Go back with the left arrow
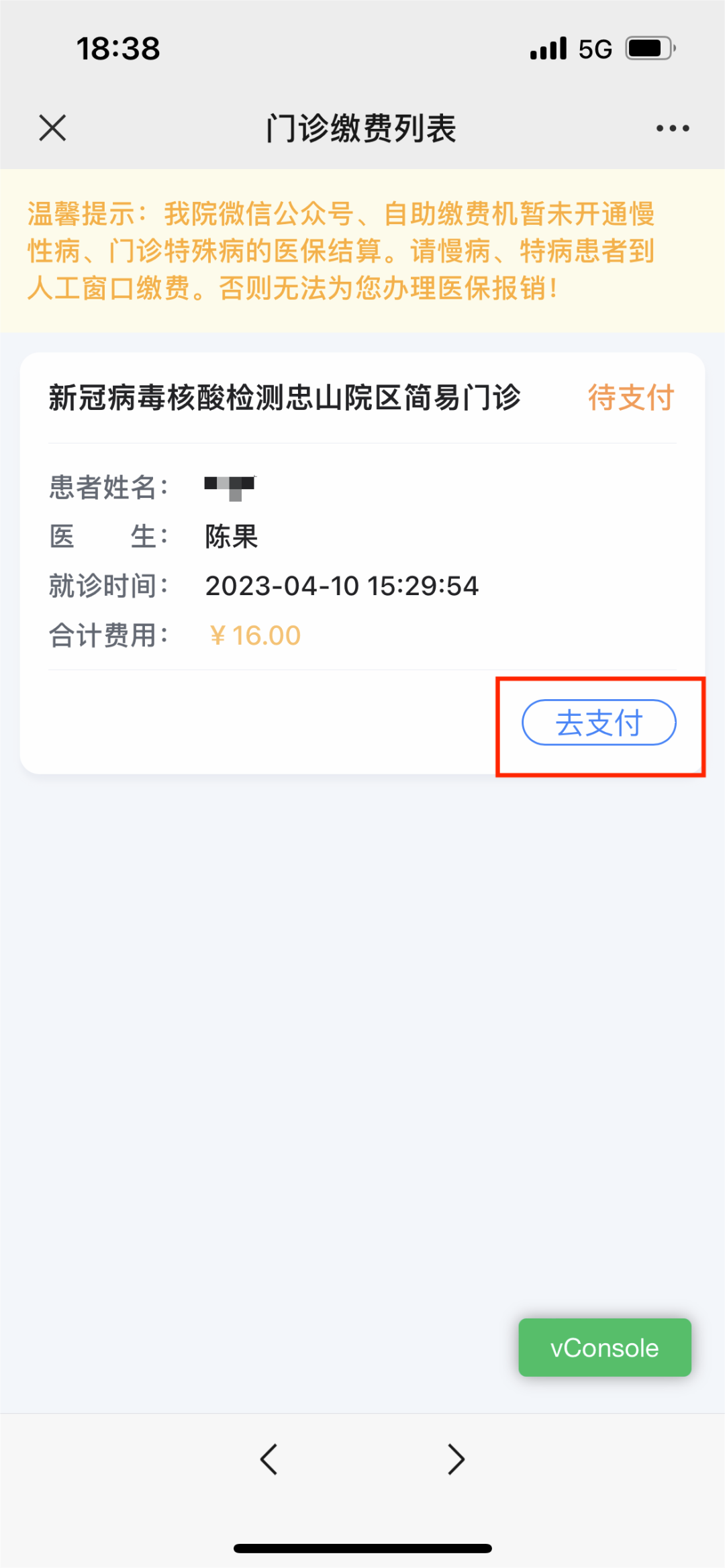The width and height of the screenshot is (725, 1568). click(x=269, y=1459)
